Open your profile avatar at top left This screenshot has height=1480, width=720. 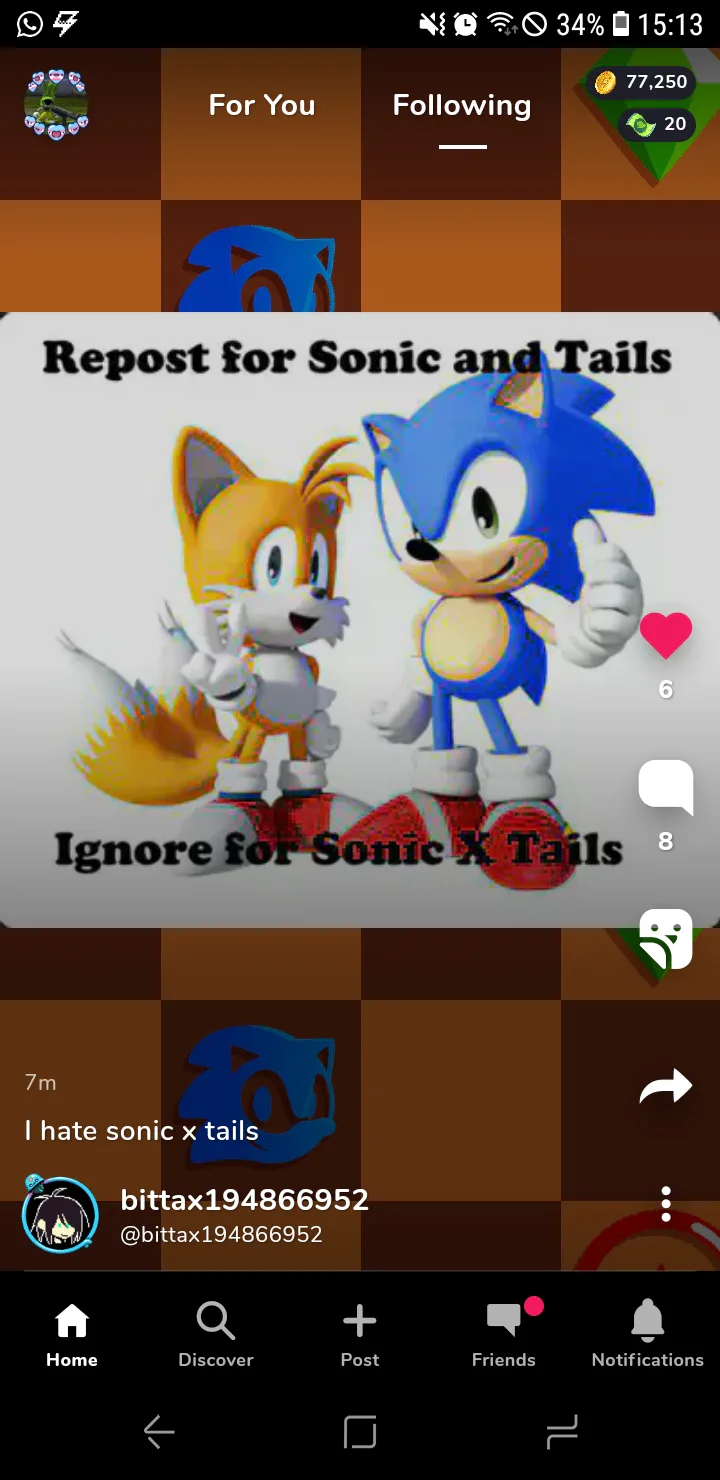pyautogui.click(x=56, y=105)
